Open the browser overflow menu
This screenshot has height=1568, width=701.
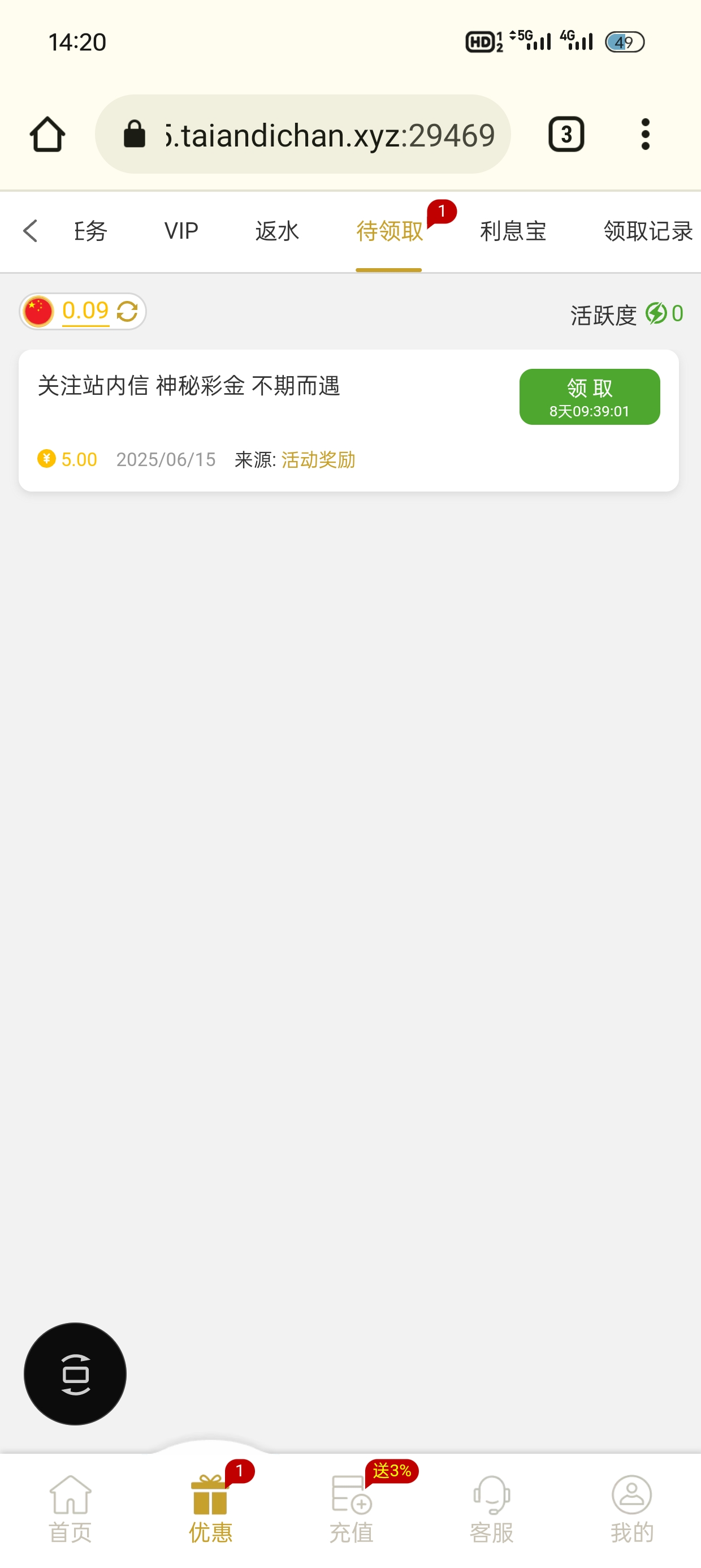pos(645,135)
